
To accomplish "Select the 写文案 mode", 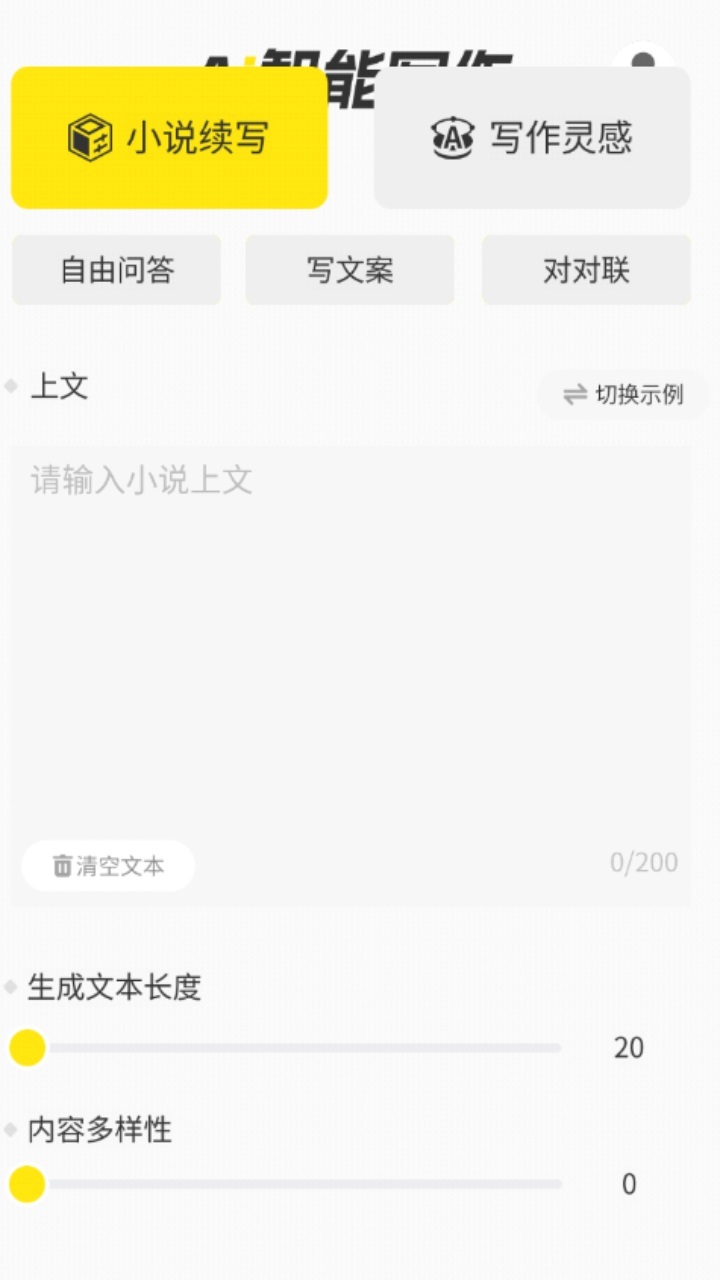I will tap(349, 270).
